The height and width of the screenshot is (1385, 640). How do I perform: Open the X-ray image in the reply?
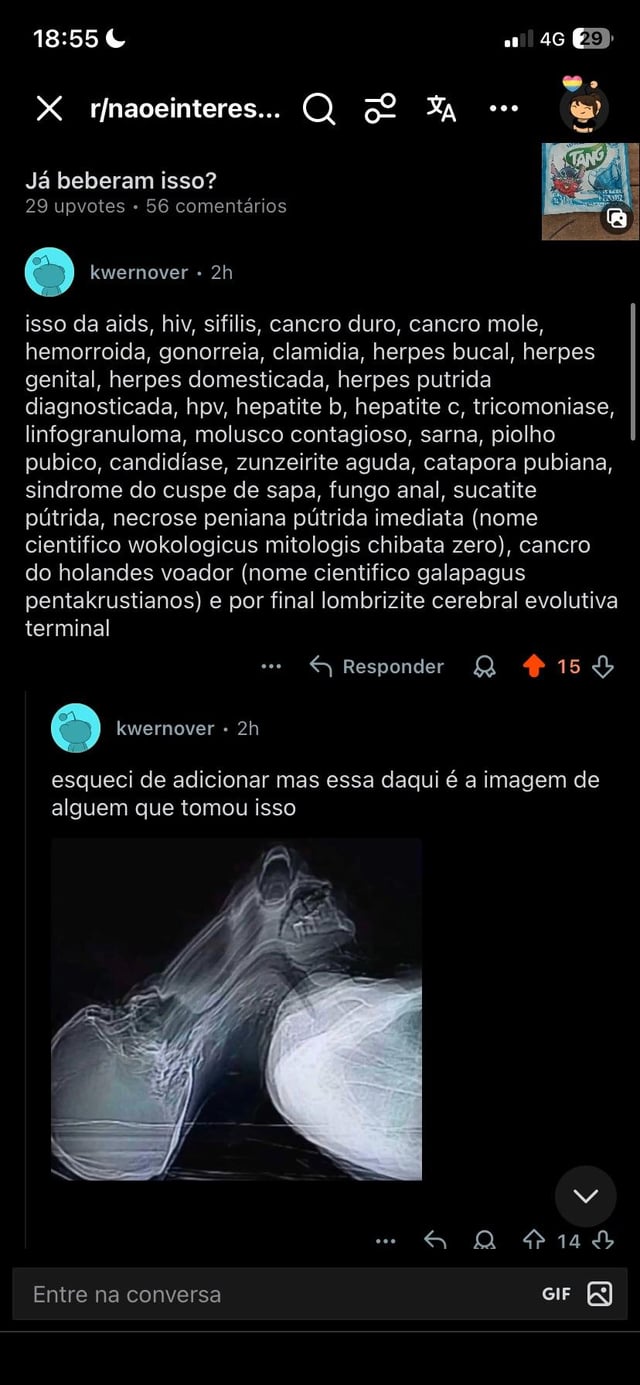click(236, 1009)
